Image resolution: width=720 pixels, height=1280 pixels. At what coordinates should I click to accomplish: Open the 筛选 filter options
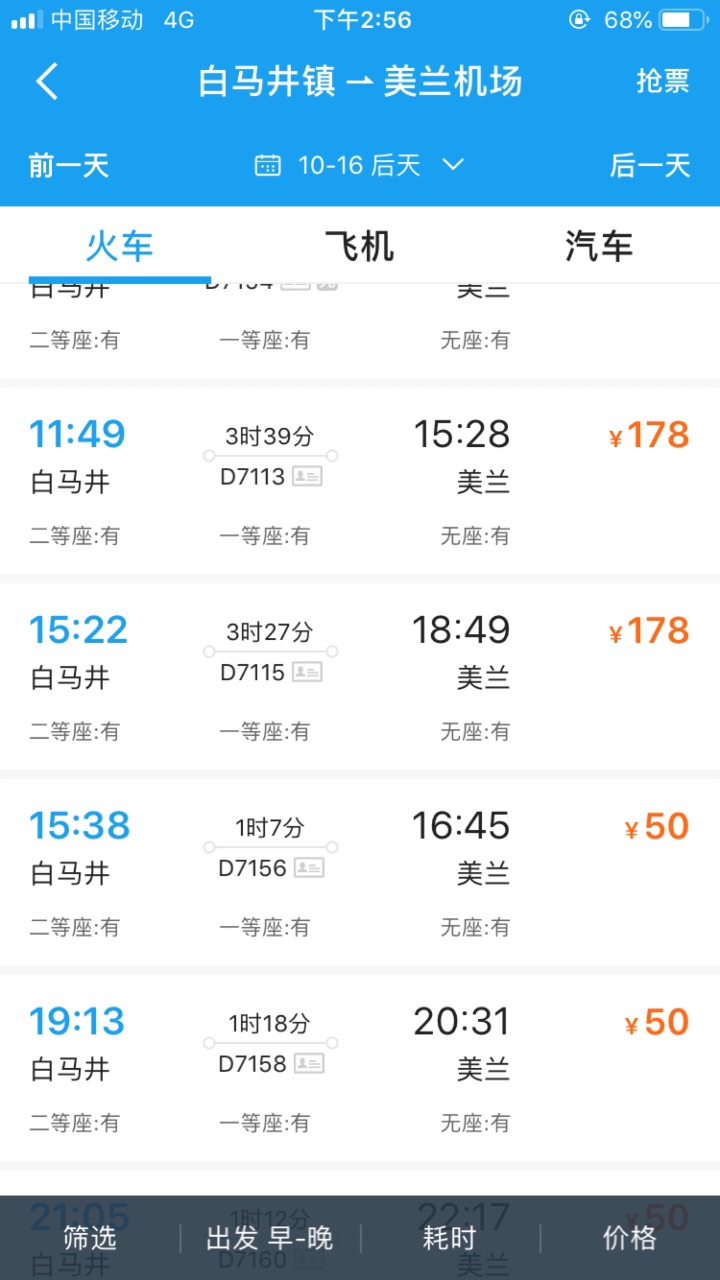click(90, 1238)
